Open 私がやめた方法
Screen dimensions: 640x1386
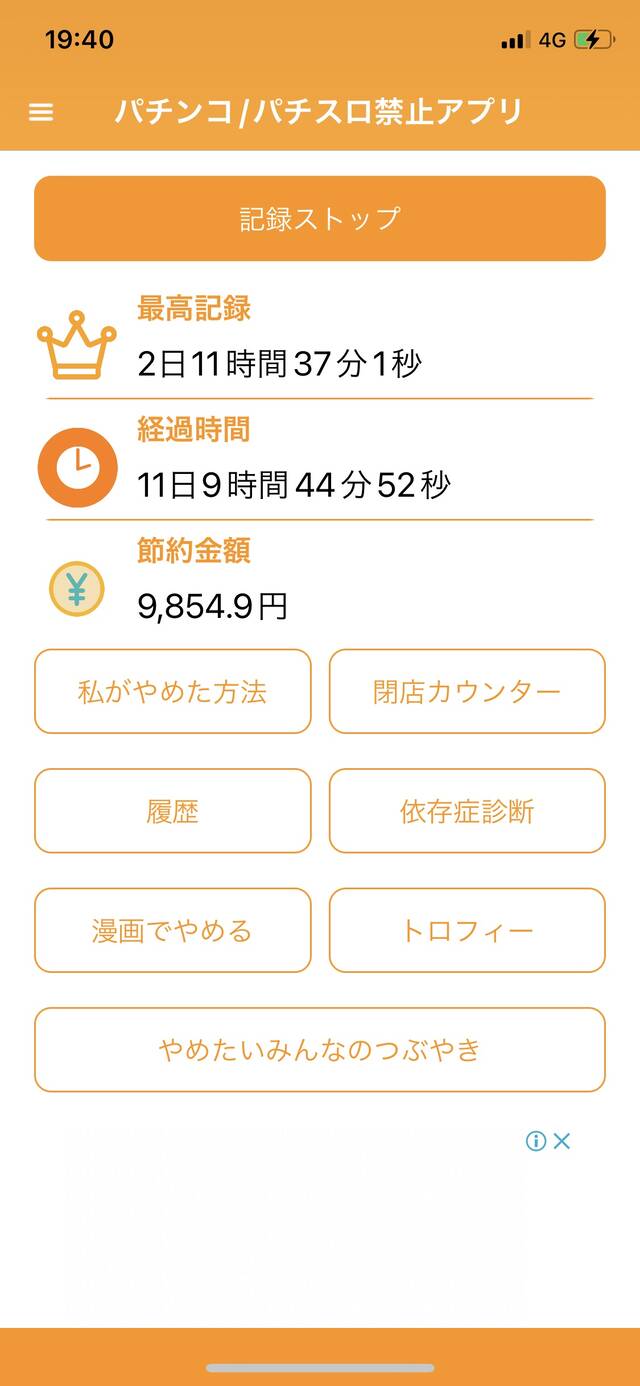click(x=173, y=691)
